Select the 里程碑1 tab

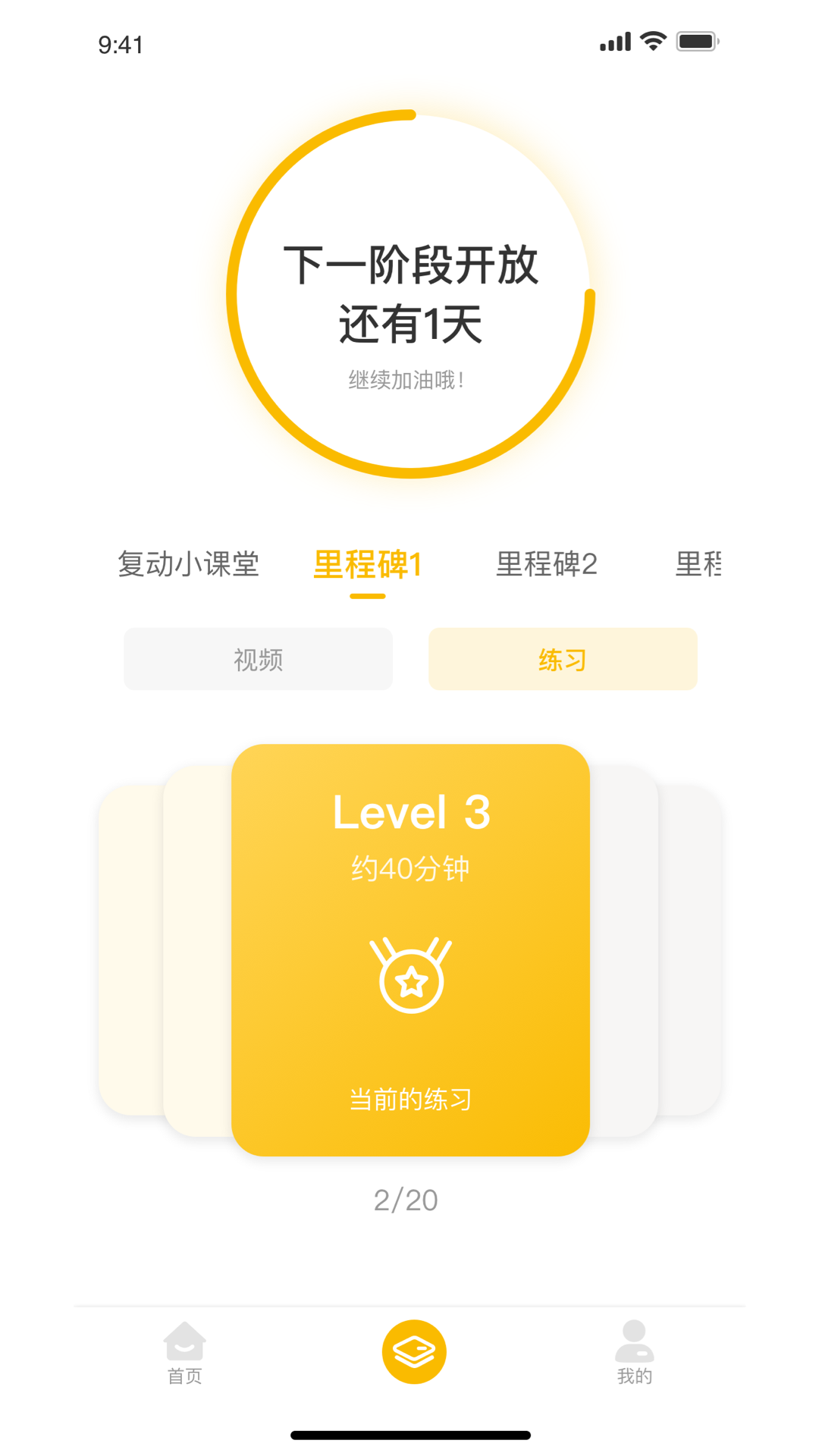(368, 564)
